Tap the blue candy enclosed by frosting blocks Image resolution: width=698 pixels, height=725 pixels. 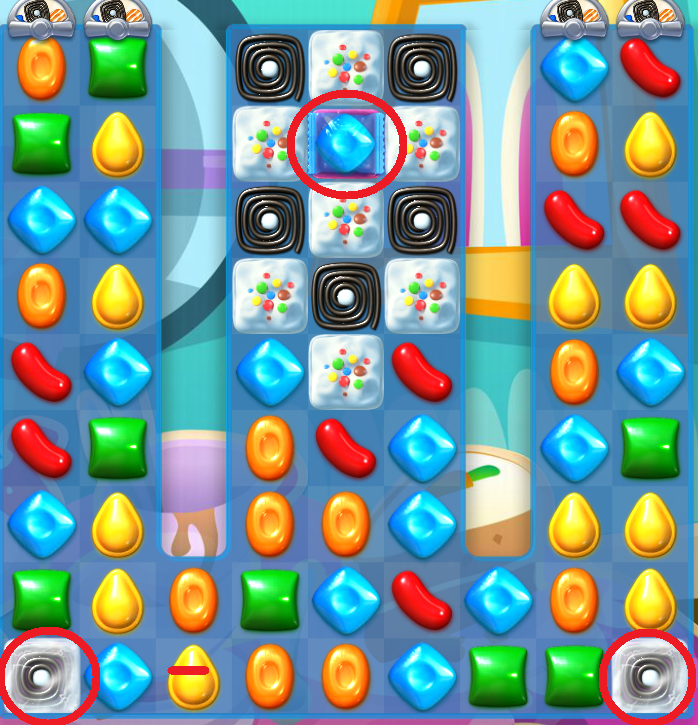(346, 144)
